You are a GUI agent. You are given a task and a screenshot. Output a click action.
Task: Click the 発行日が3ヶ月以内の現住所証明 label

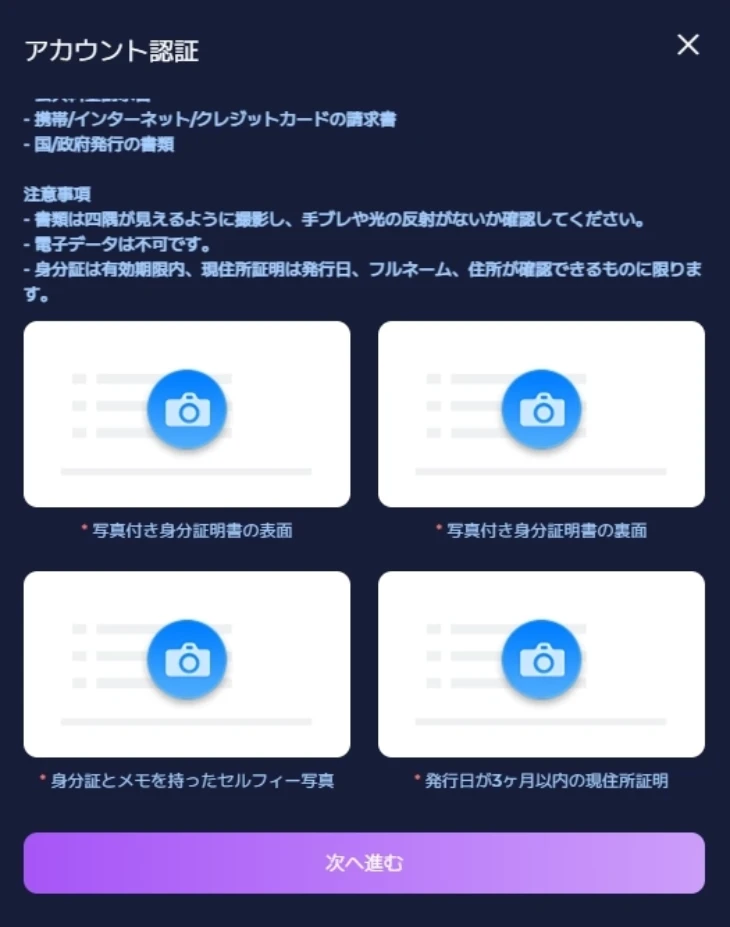click(541, 782)
